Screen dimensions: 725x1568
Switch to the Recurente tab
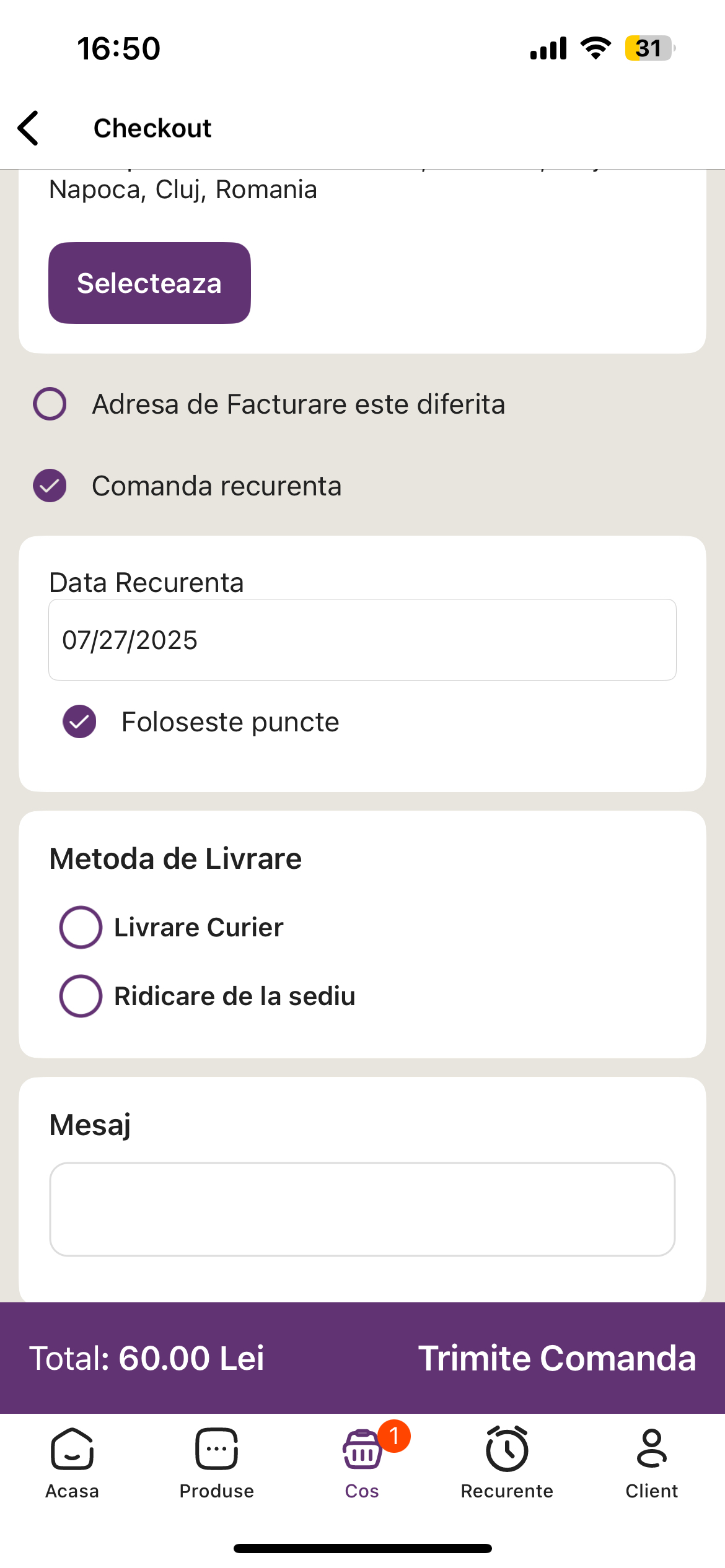507,1464
